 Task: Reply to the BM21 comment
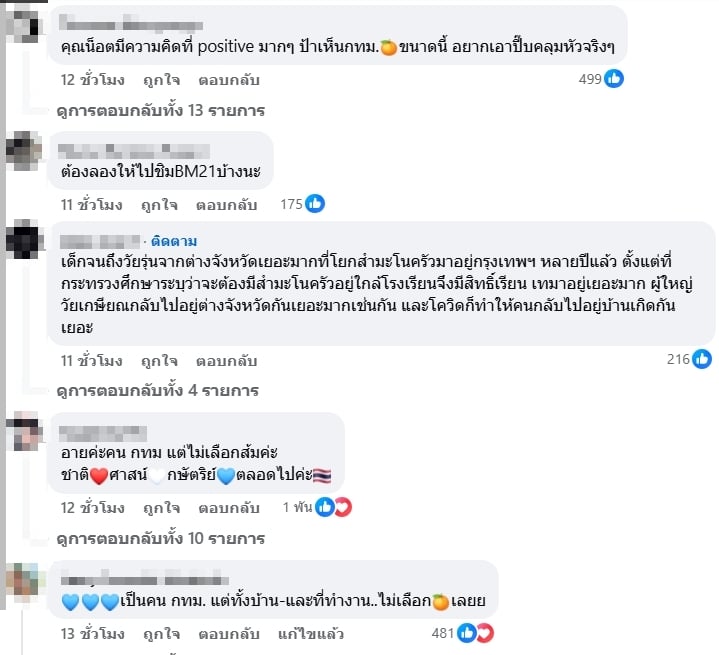[x=228, y=204]
